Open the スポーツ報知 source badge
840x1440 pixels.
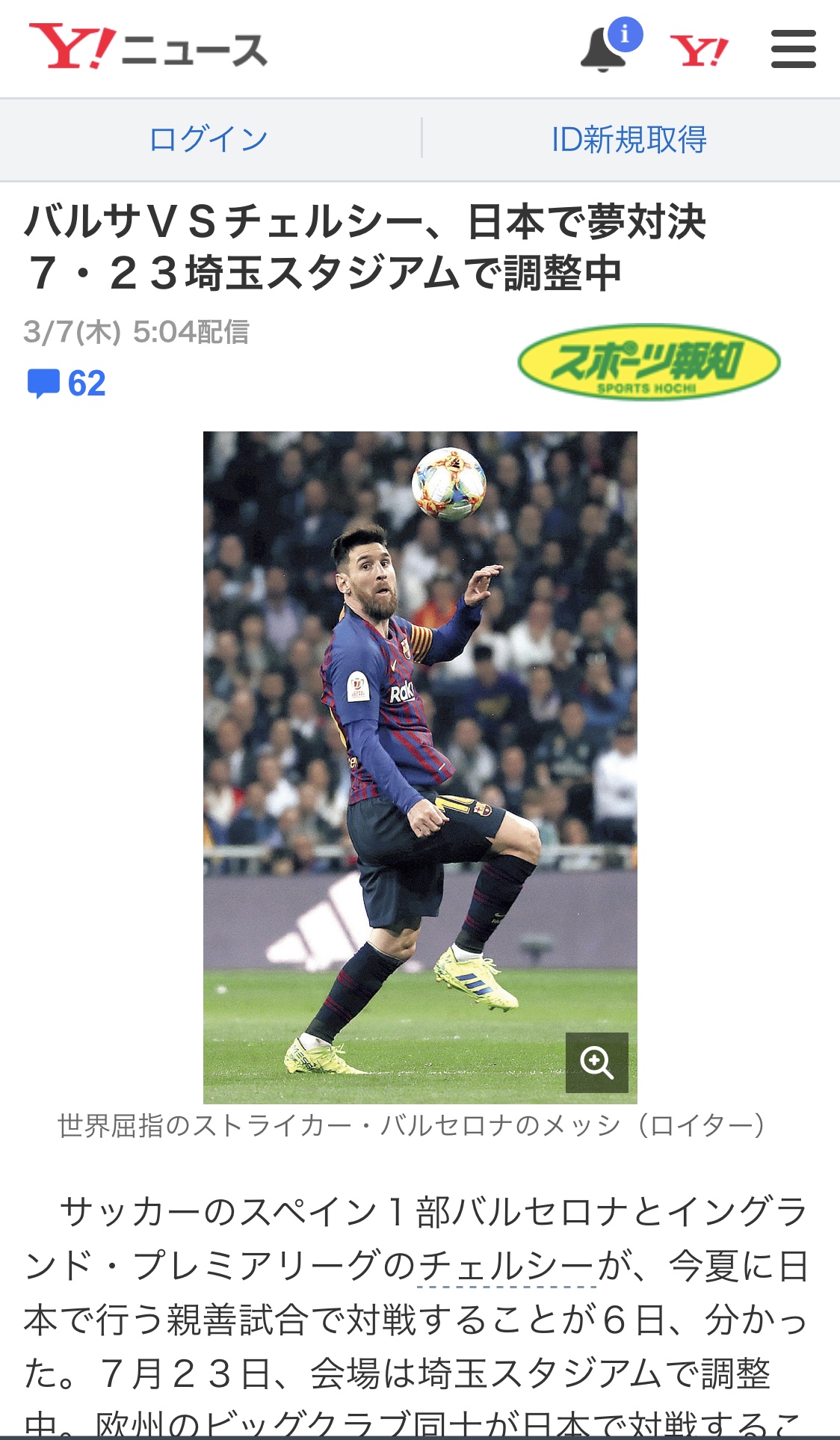coord(649,362)
